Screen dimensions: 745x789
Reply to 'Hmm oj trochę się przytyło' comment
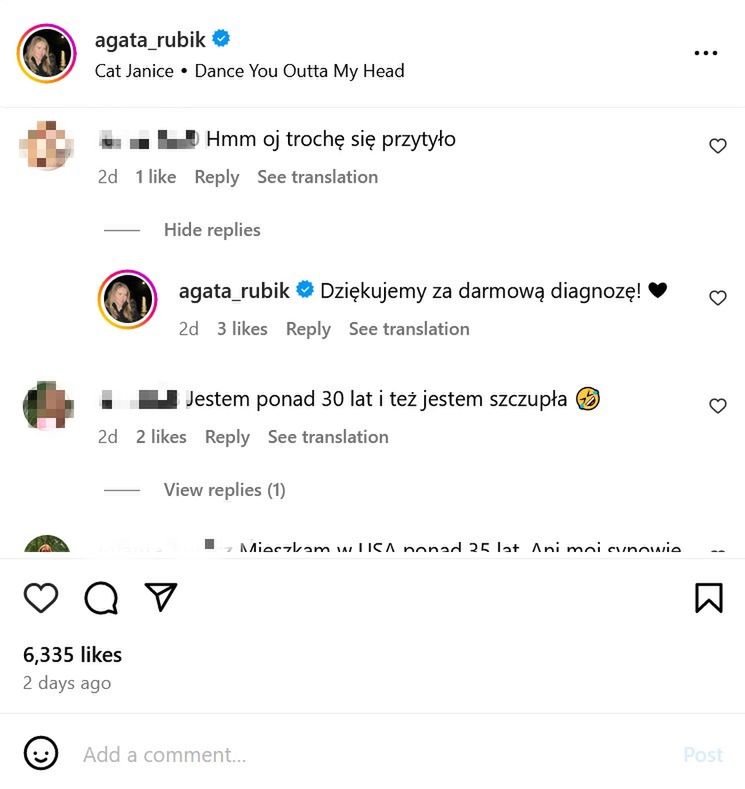[216, 177]
